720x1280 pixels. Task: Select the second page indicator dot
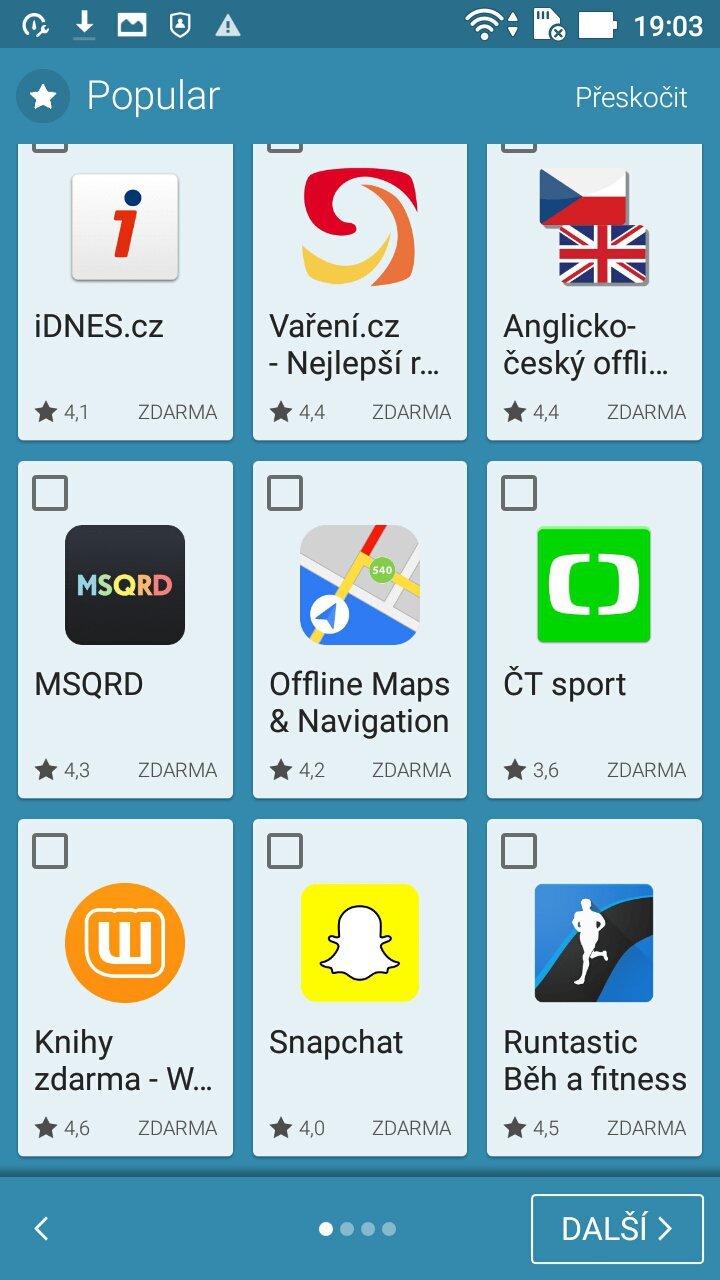(x=345, y=1229)
